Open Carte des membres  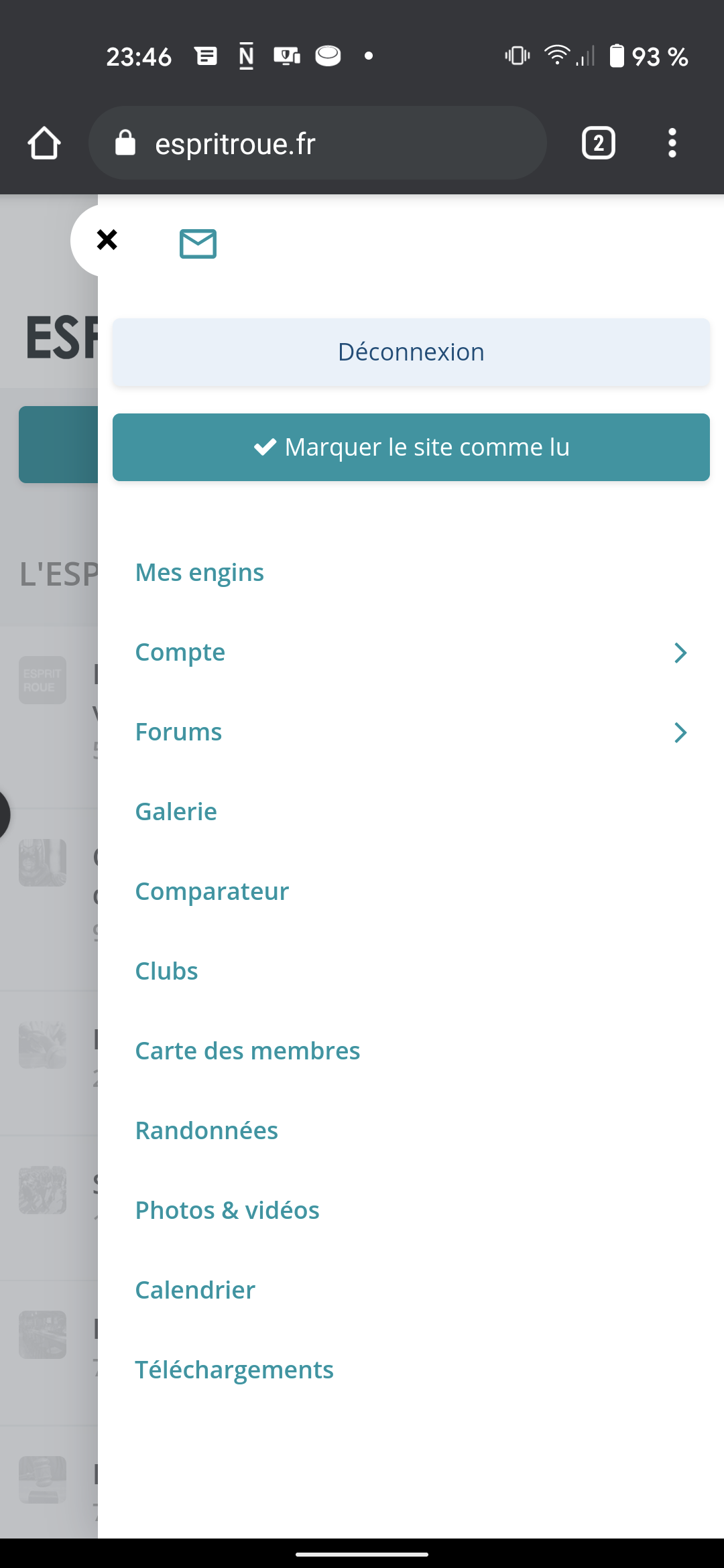tap(247, 1051)
